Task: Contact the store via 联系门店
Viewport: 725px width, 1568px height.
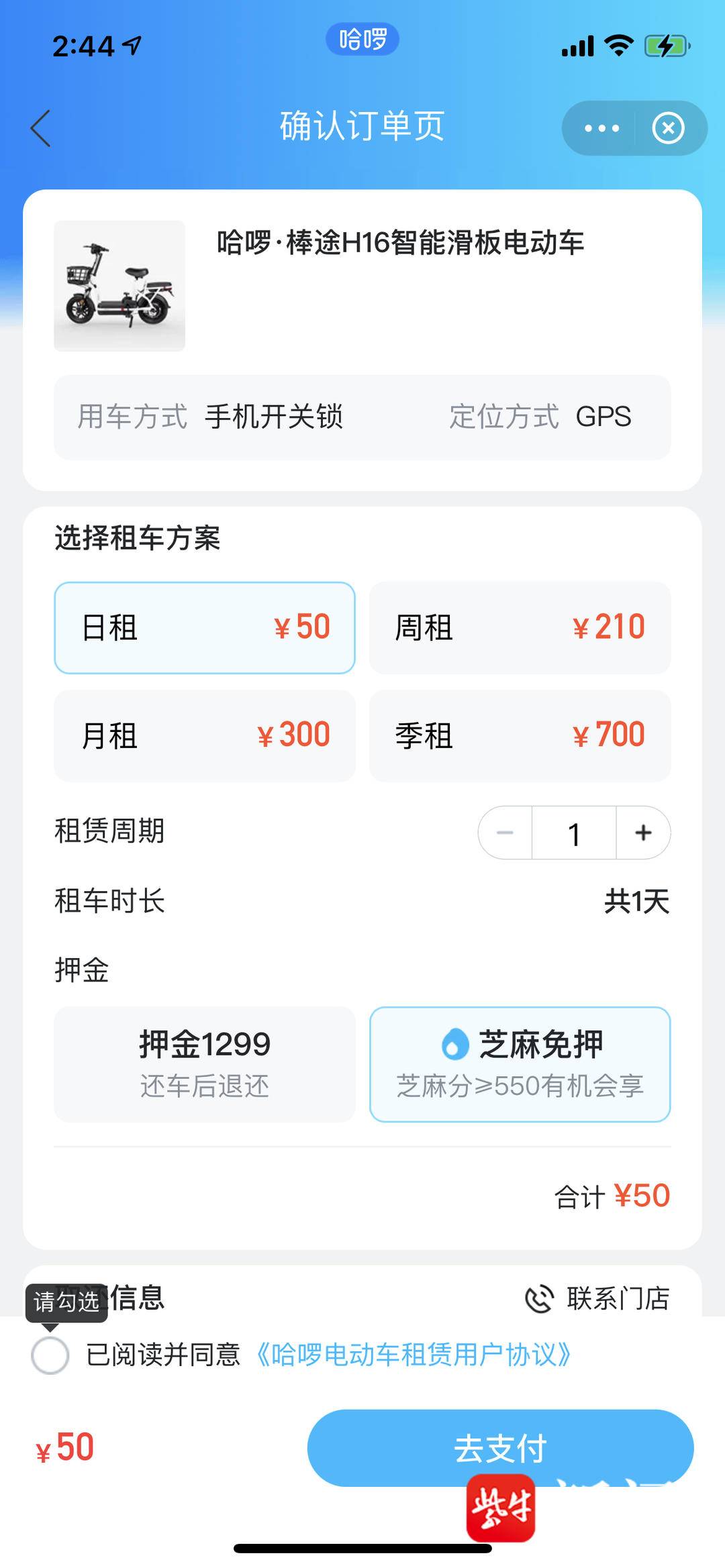Action: pyautogui.click(x=597, y=1298)
